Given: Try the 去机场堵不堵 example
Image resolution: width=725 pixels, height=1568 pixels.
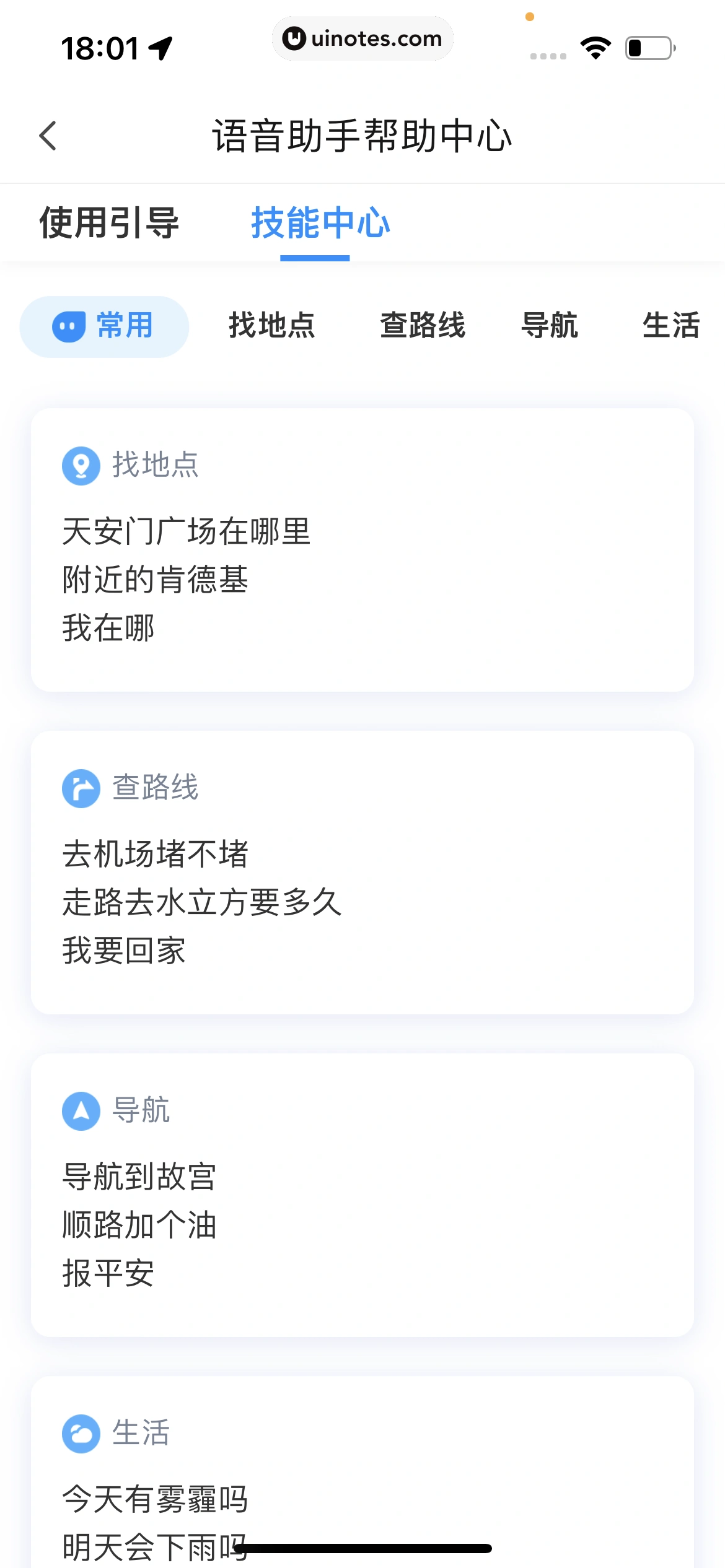Looking at the screenshot, I should point(155,854).
